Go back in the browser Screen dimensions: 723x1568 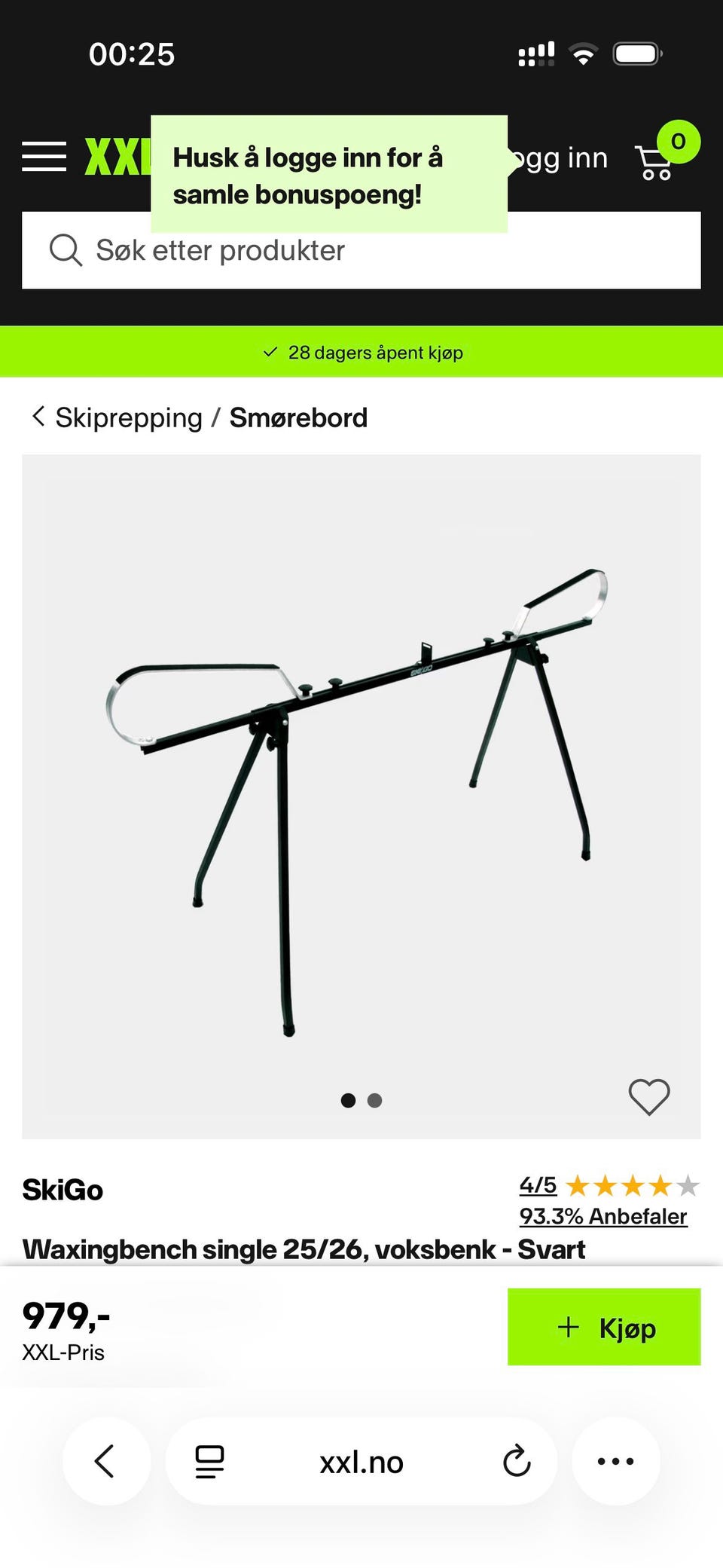(105, 1461)
